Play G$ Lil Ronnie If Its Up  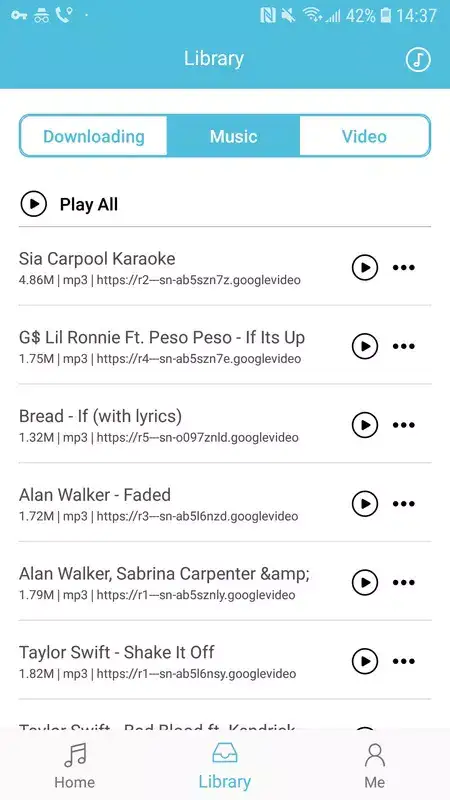pos(365,346)
